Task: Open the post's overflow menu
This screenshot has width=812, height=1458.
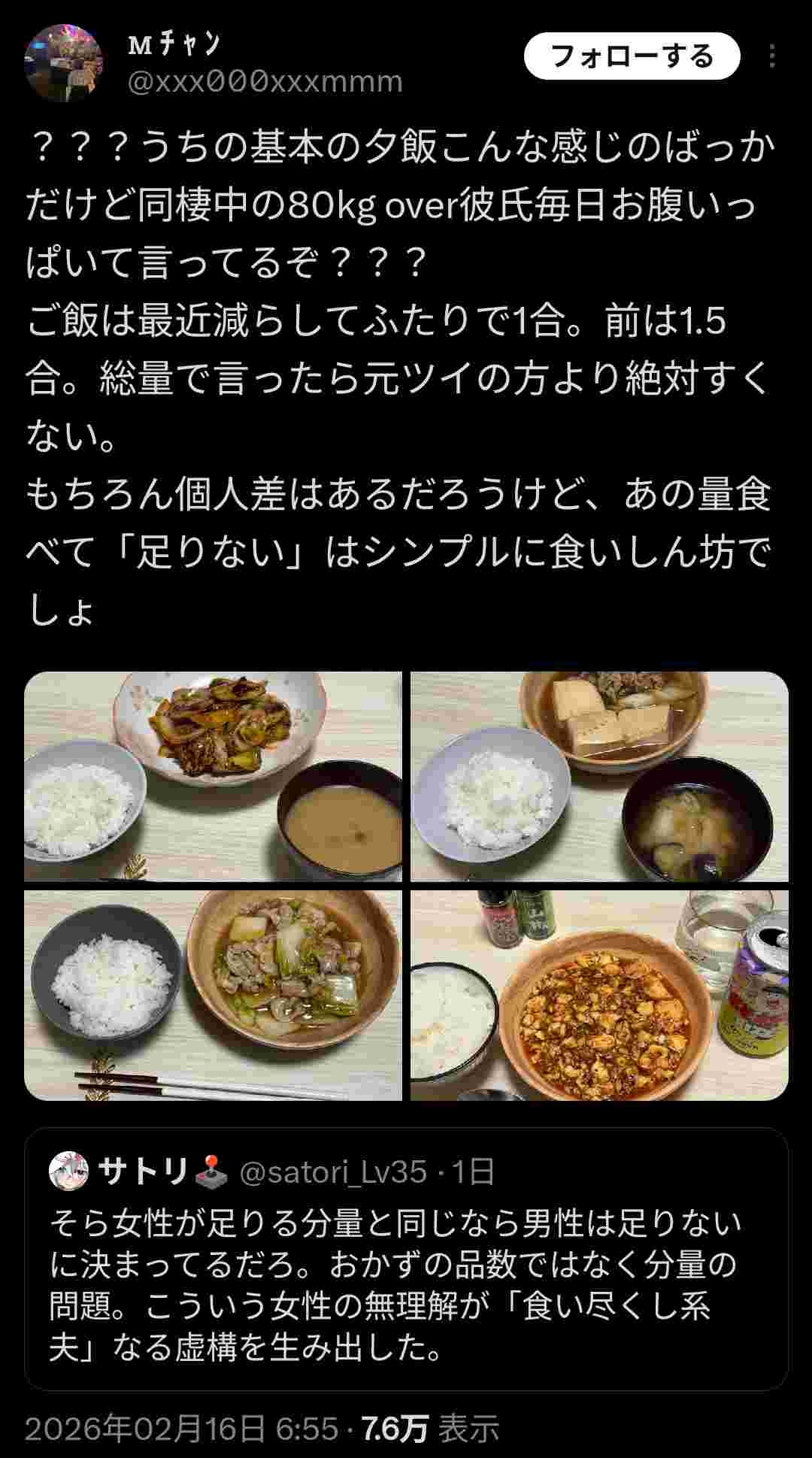Action: click(x=772, y=56)
